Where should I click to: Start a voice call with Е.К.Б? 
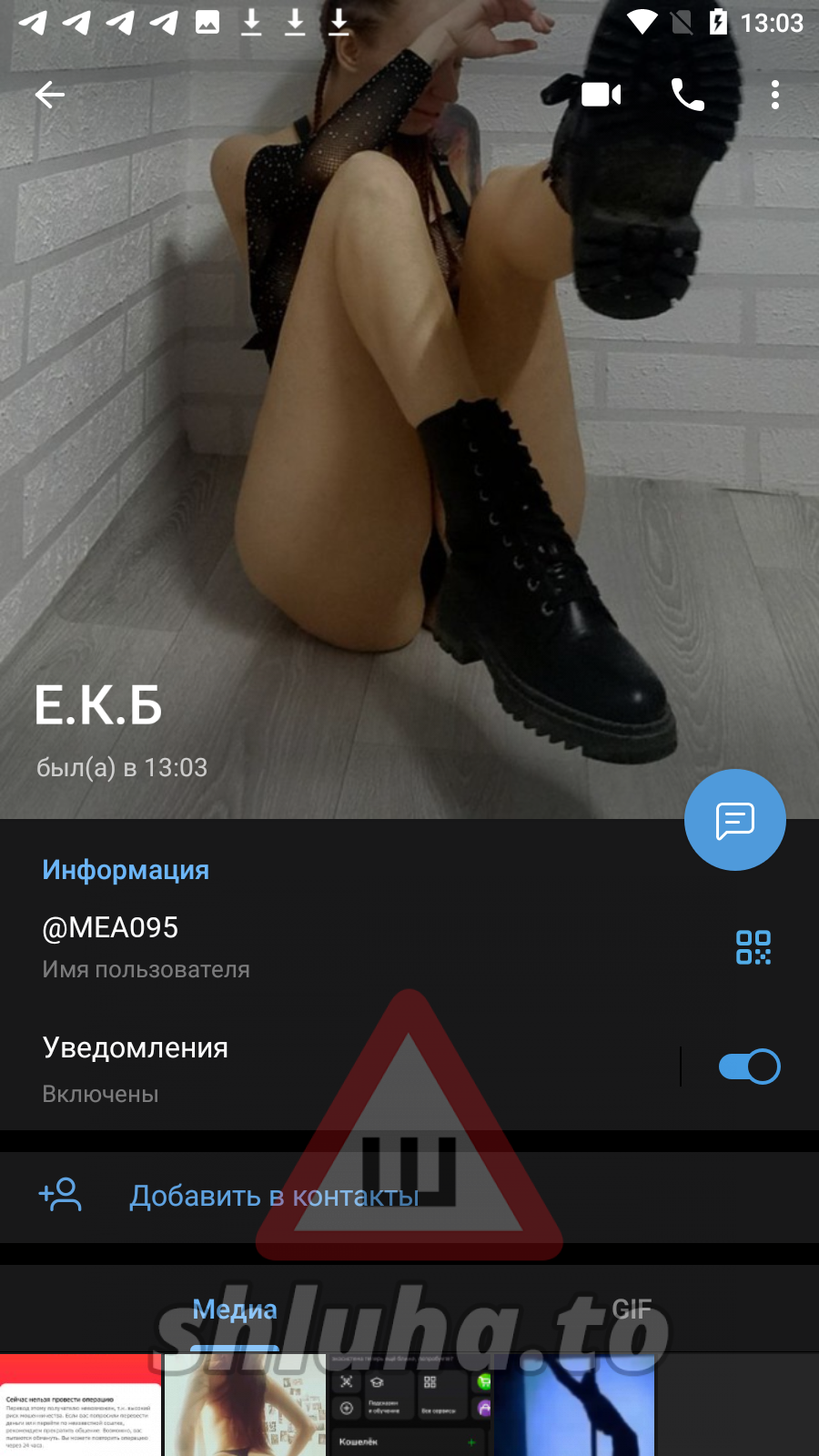tap(687, 95)
